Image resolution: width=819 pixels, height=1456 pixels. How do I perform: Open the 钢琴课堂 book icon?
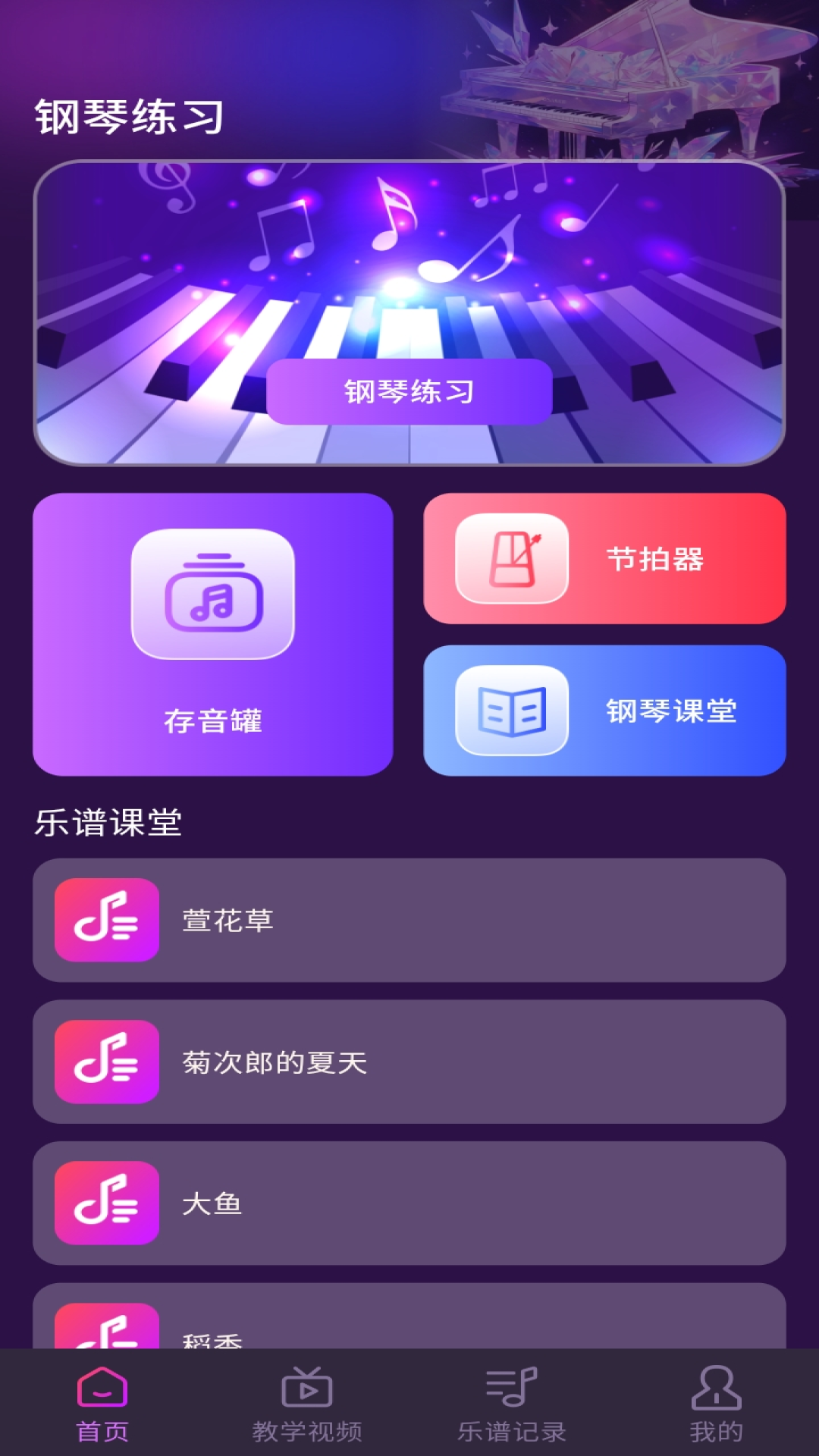(x=510, y=709)
